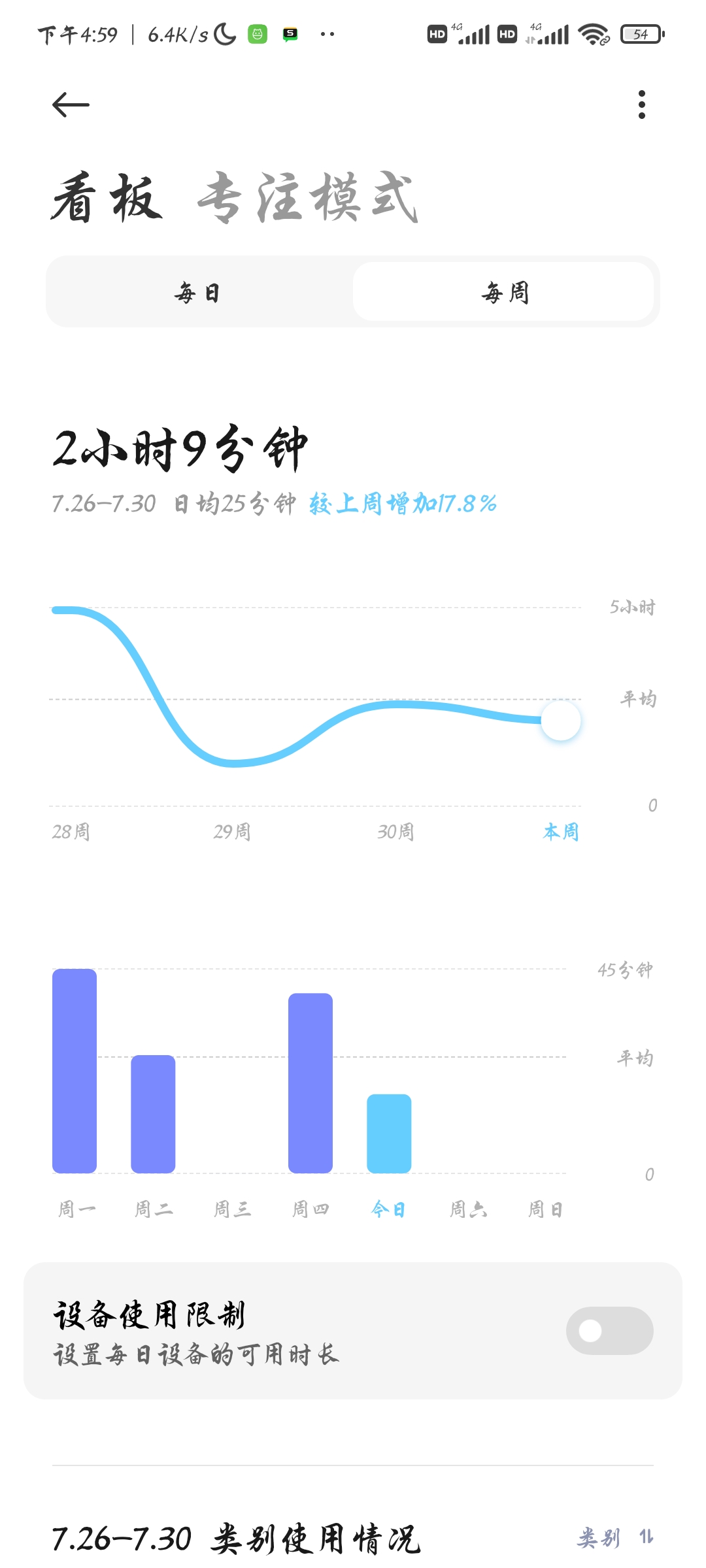The image size is (706, 1568).
Task: Select the 今日 bar in the chart
Action: click(389, 1134)
